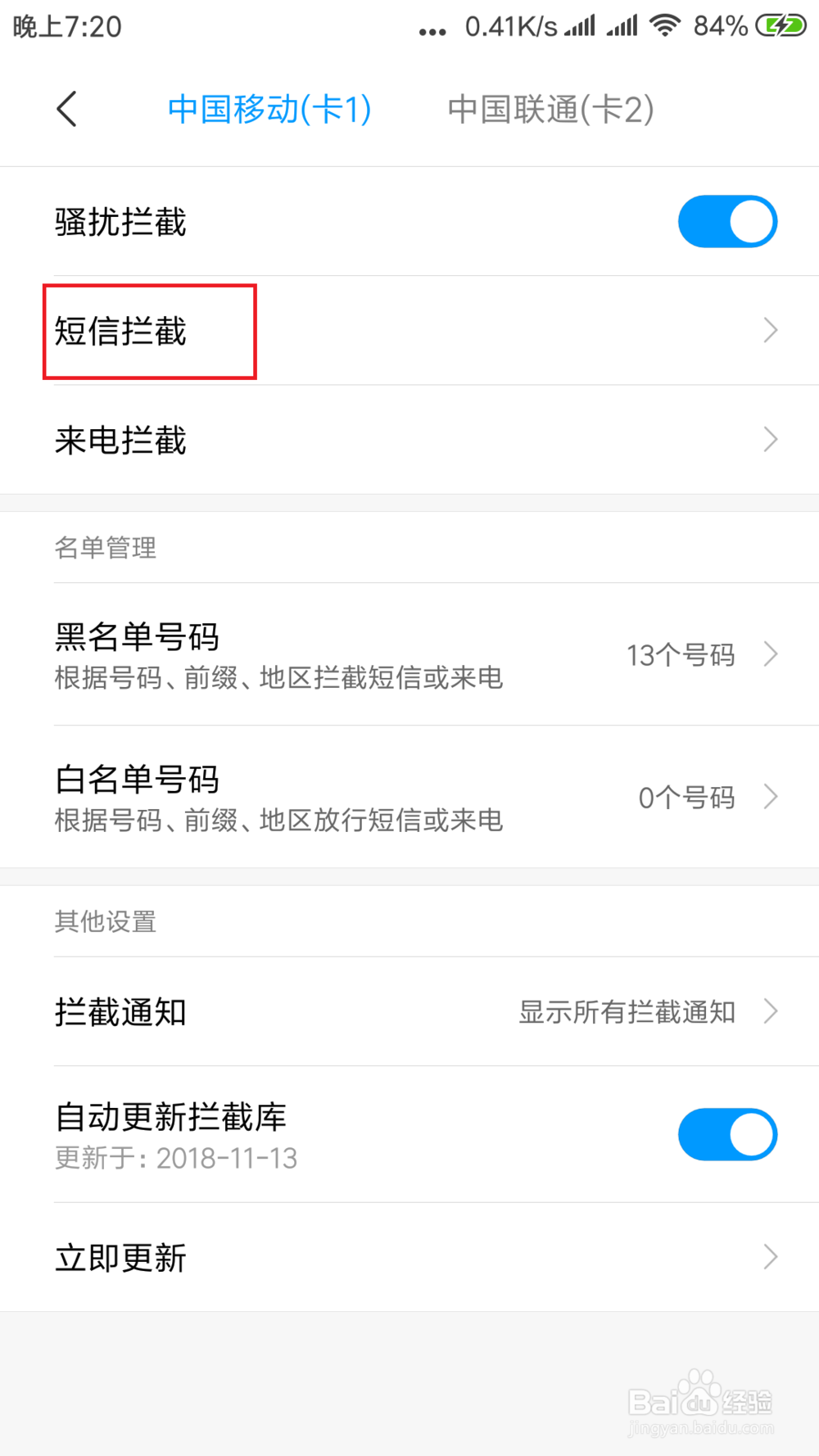Viewport: 819px width, 1456px height.
Task: Disable the 自动更新拦截库 toggle
Action: pos(727,1135)
